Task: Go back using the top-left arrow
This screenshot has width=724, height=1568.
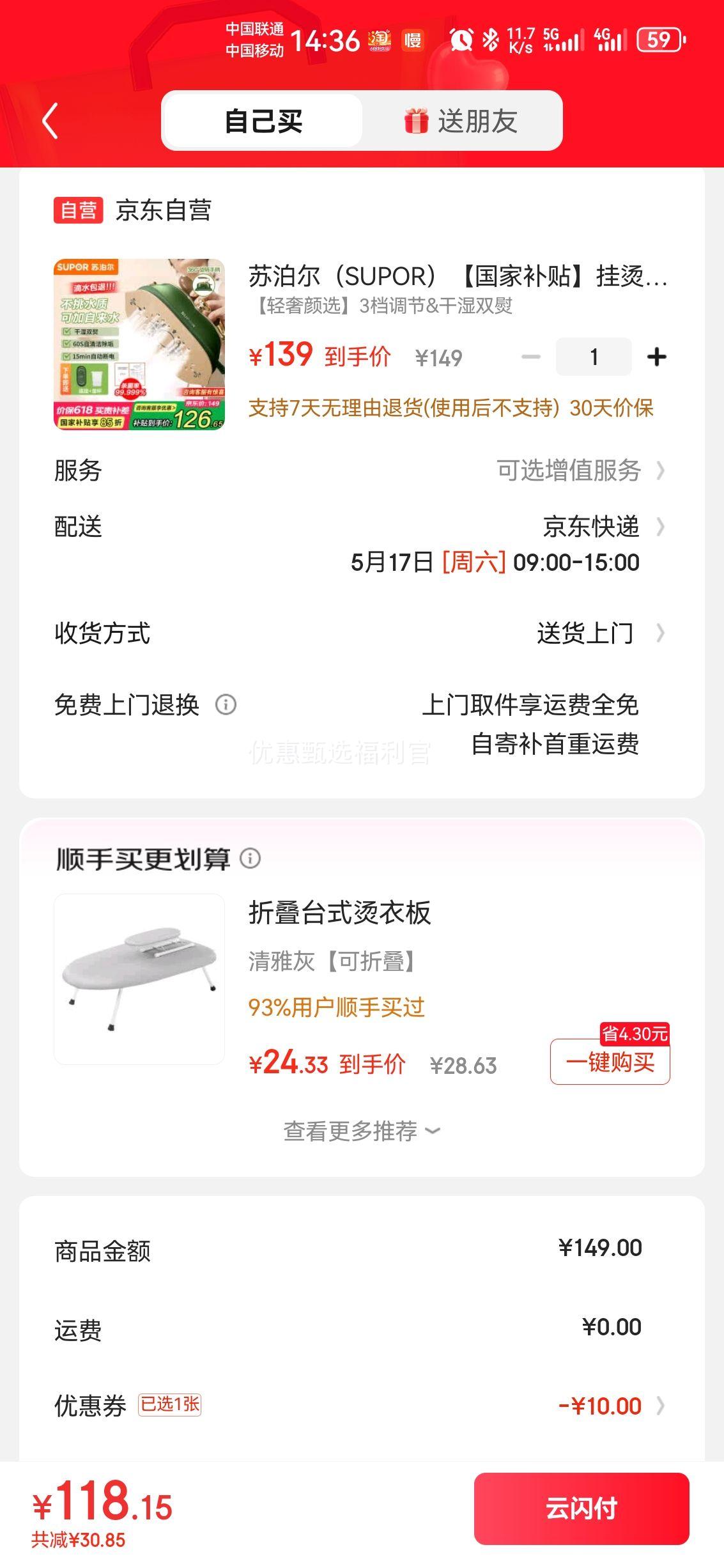Action: click(50, 121)
